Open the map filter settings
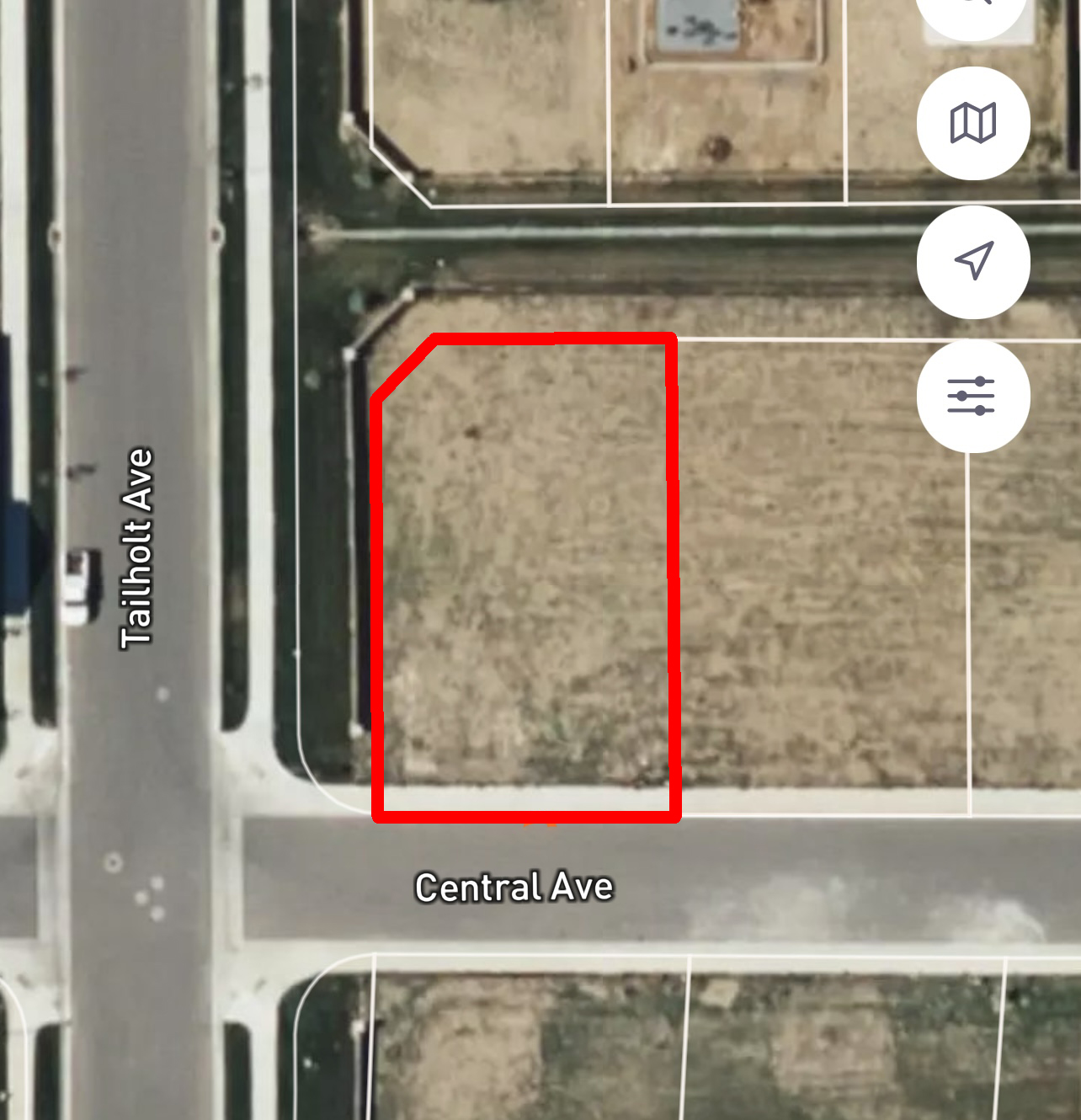The height and width of the screenshot is (1120, 1081). coord(972,396)
